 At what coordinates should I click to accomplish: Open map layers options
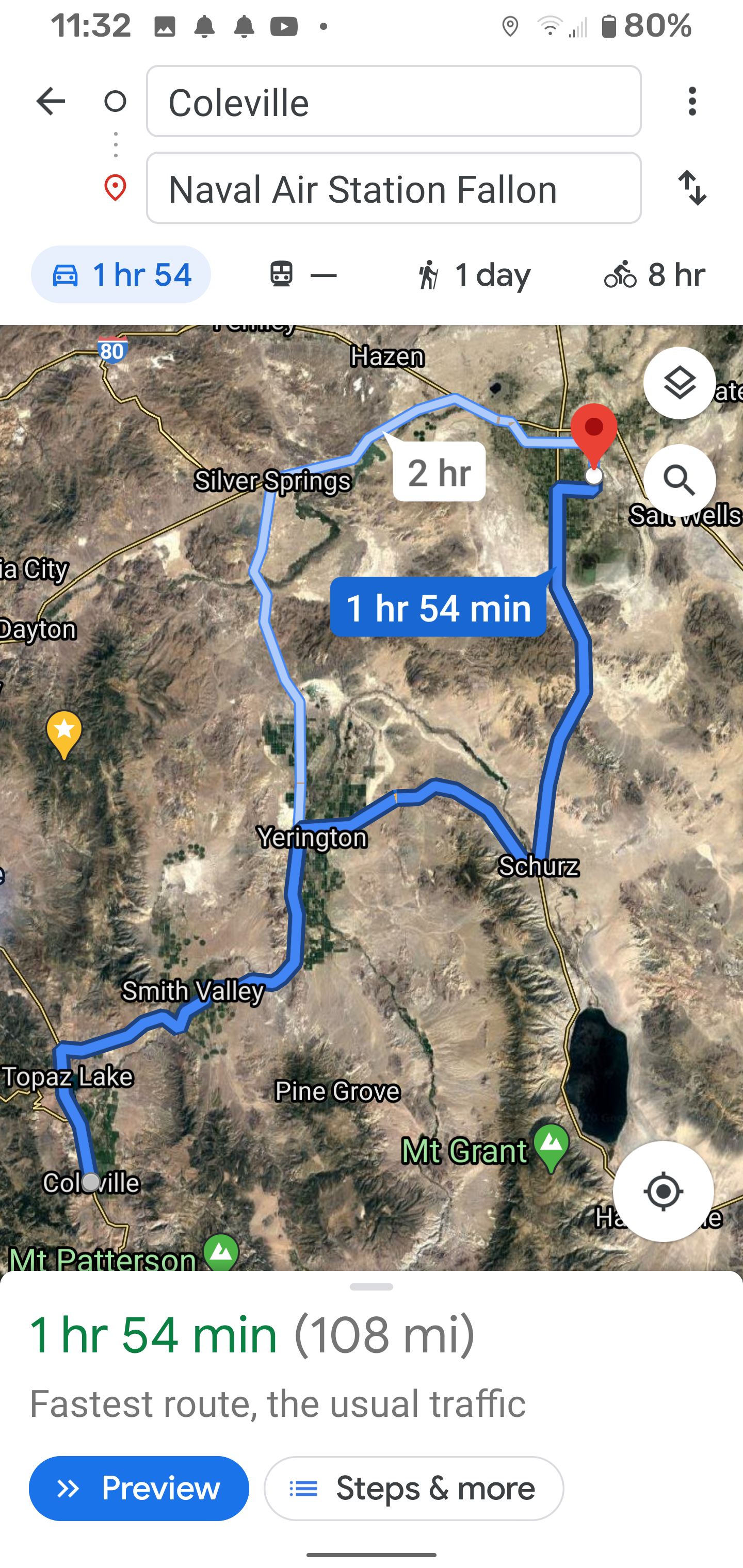tap(679, 383)
